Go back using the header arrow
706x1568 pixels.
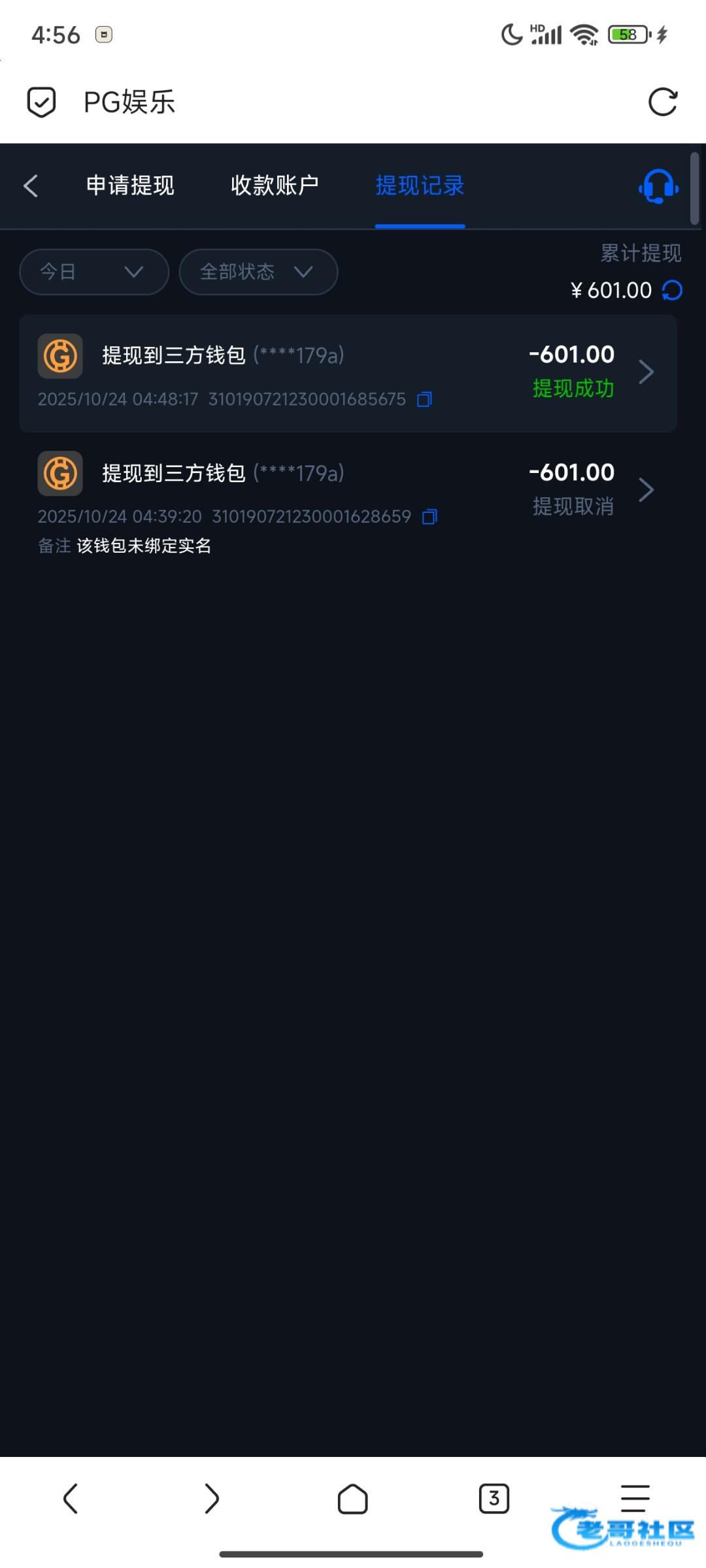coord(31,186)
